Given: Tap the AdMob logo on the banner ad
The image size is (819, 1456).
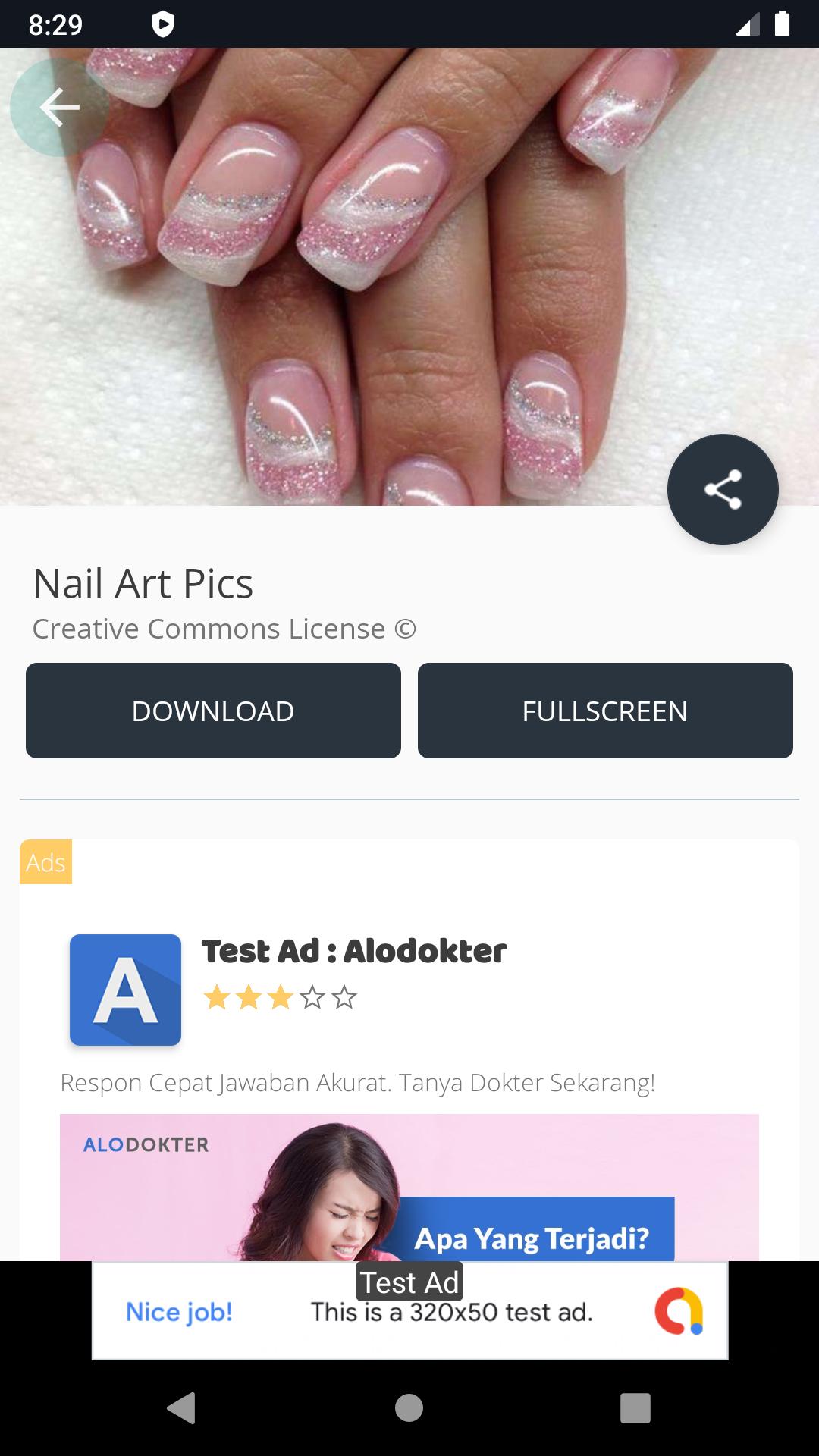Looking at the screenshot, I should pos(679,1312).
